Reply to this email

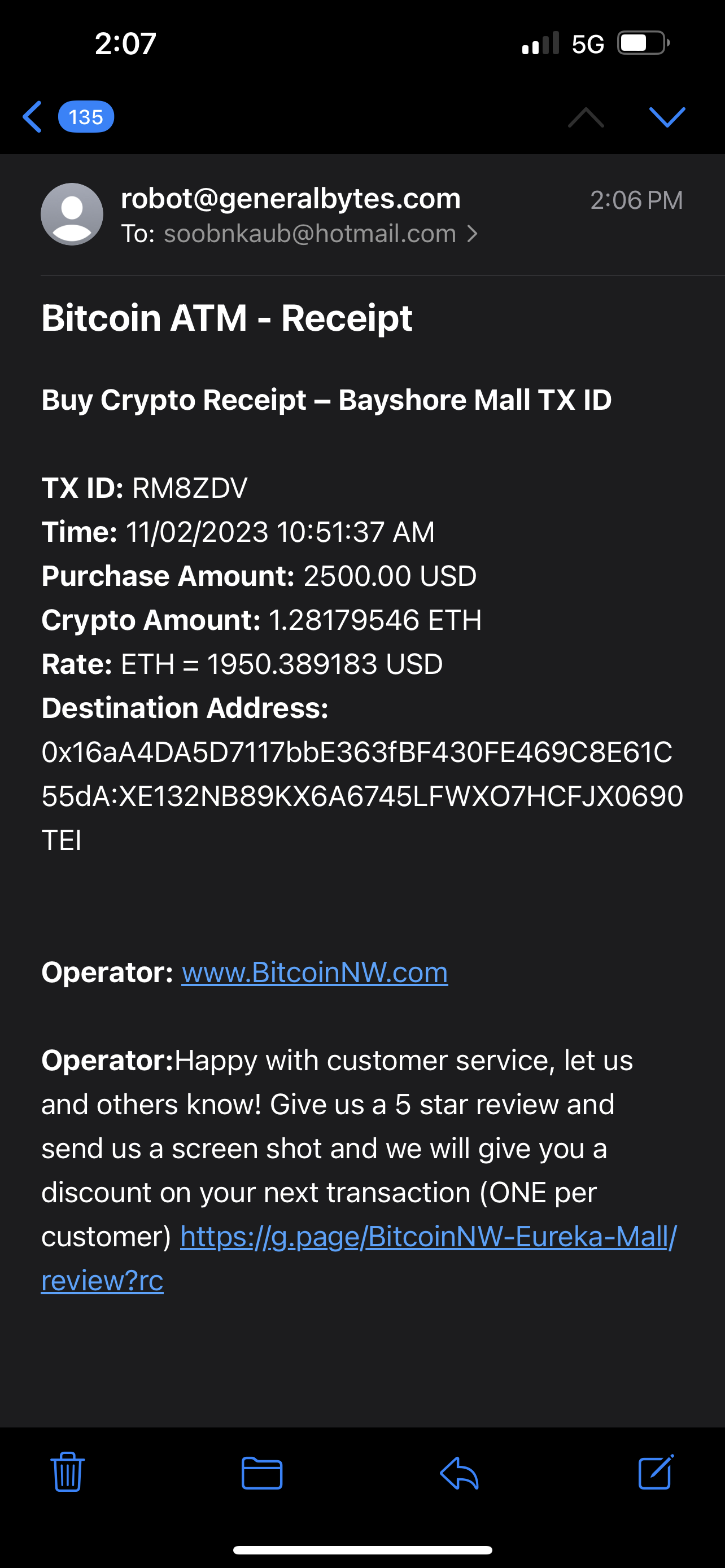click(460, 1473)
